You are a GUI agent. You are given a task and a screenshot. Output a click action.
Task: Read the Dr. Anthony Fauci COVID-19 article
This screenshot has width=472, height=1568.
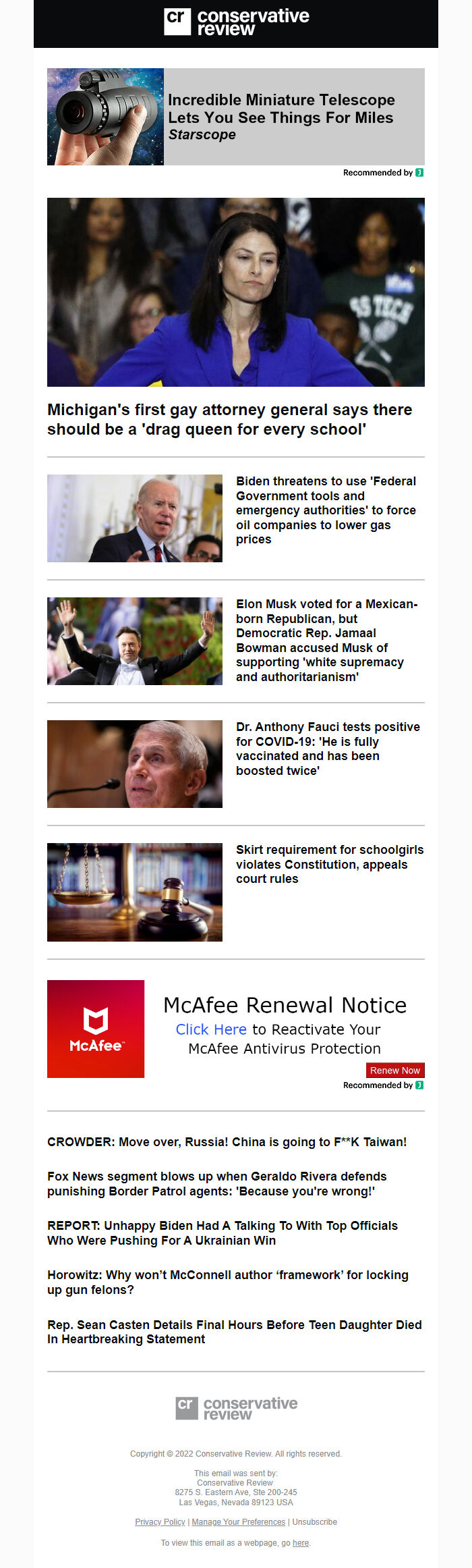point(328,749)
